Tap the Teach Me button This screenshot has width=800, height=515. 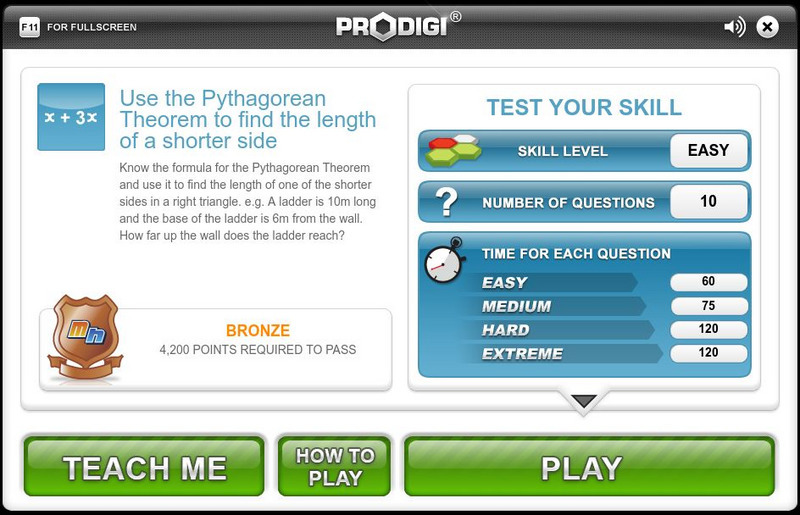click(145, 467)
